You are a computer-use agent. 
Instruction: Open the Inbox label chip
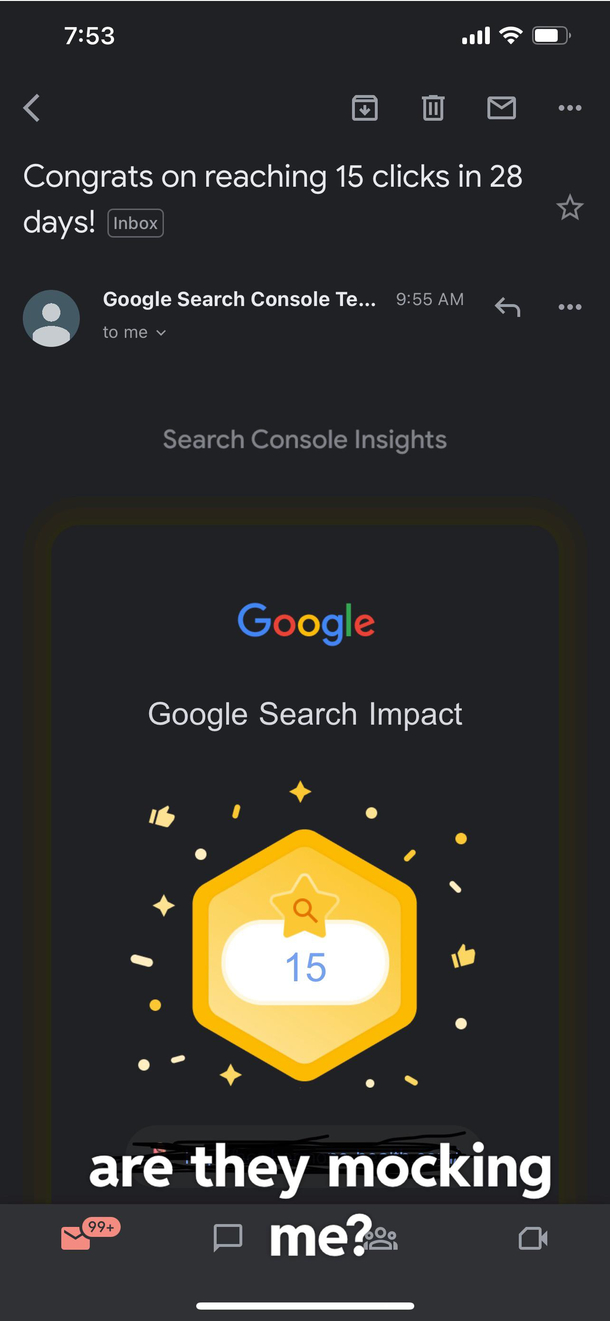click(x=135, y=223)
